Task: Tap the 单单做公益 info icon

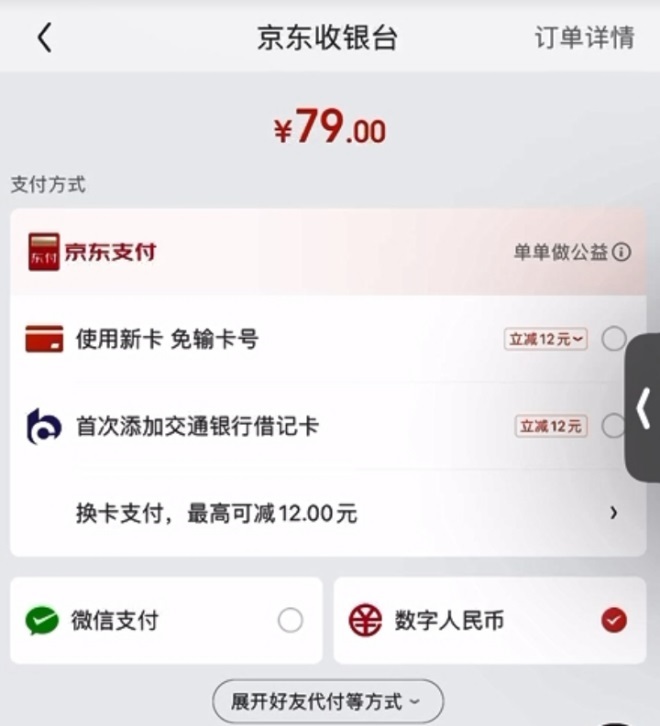Action: 622,252
